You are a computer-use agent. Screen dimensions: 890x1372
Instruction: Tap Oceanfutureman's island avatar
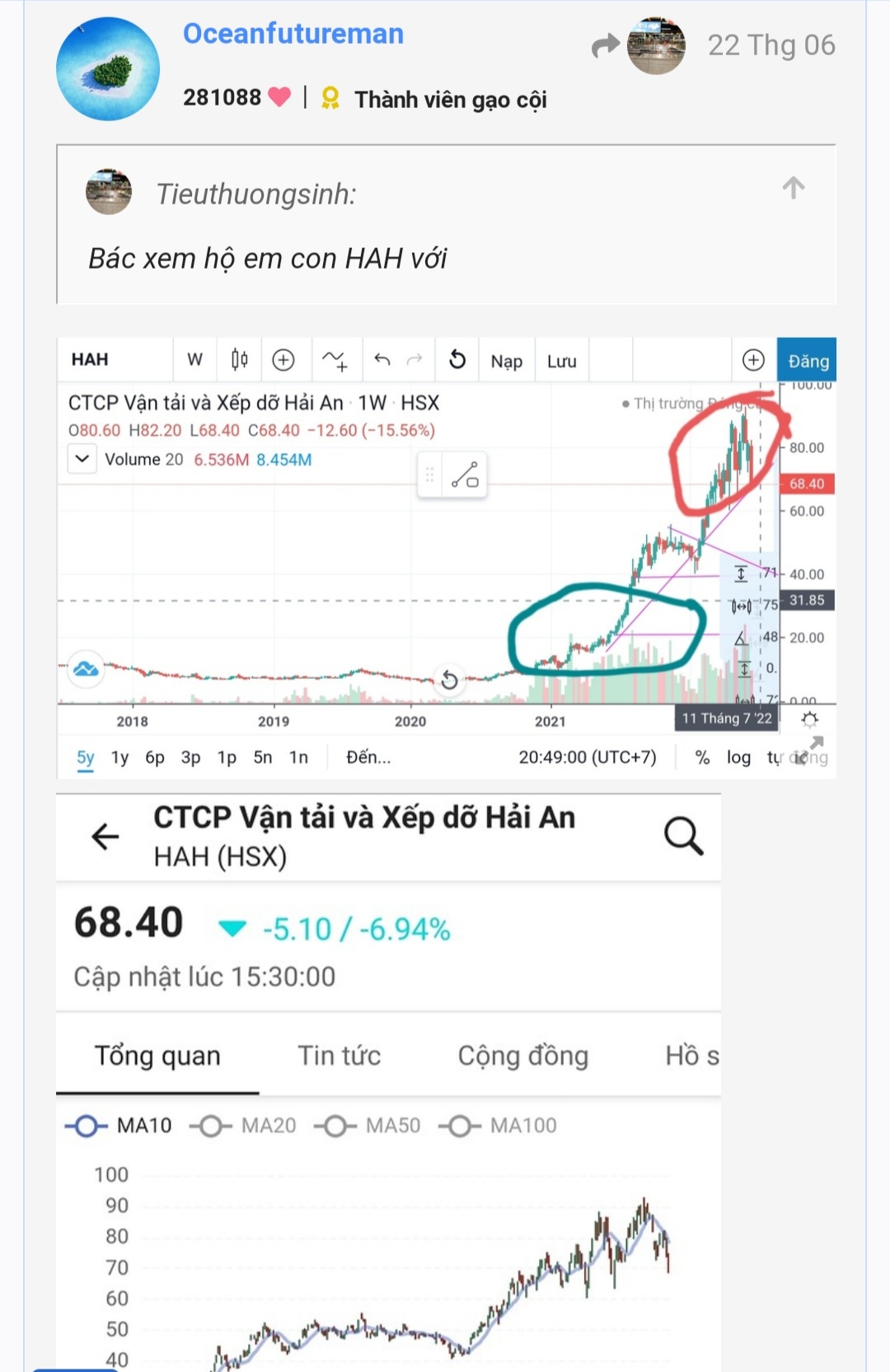coord(108,70)
